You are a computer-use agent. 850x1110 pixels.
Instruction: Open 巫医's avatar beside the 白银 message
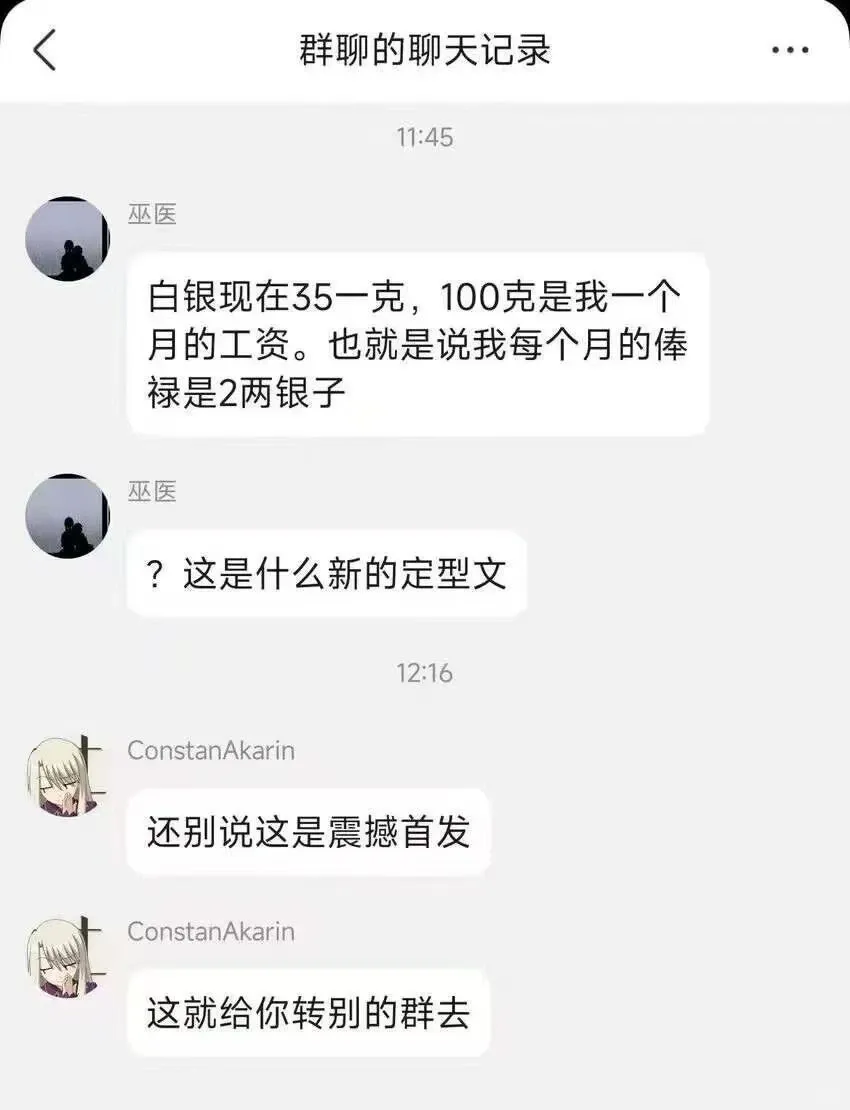point(67,239)
